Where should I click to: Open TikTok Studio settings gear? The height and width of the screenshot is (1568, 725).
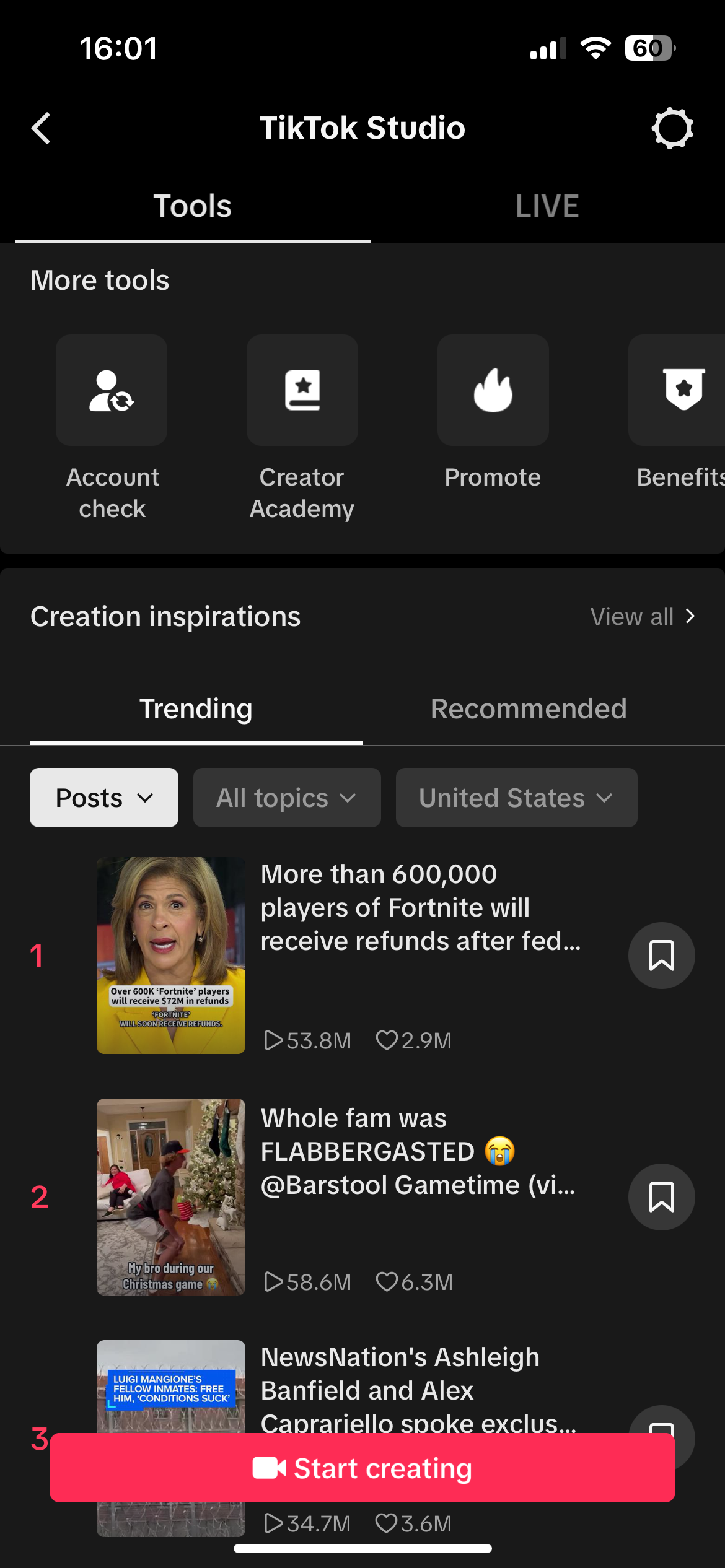[672, 128]
